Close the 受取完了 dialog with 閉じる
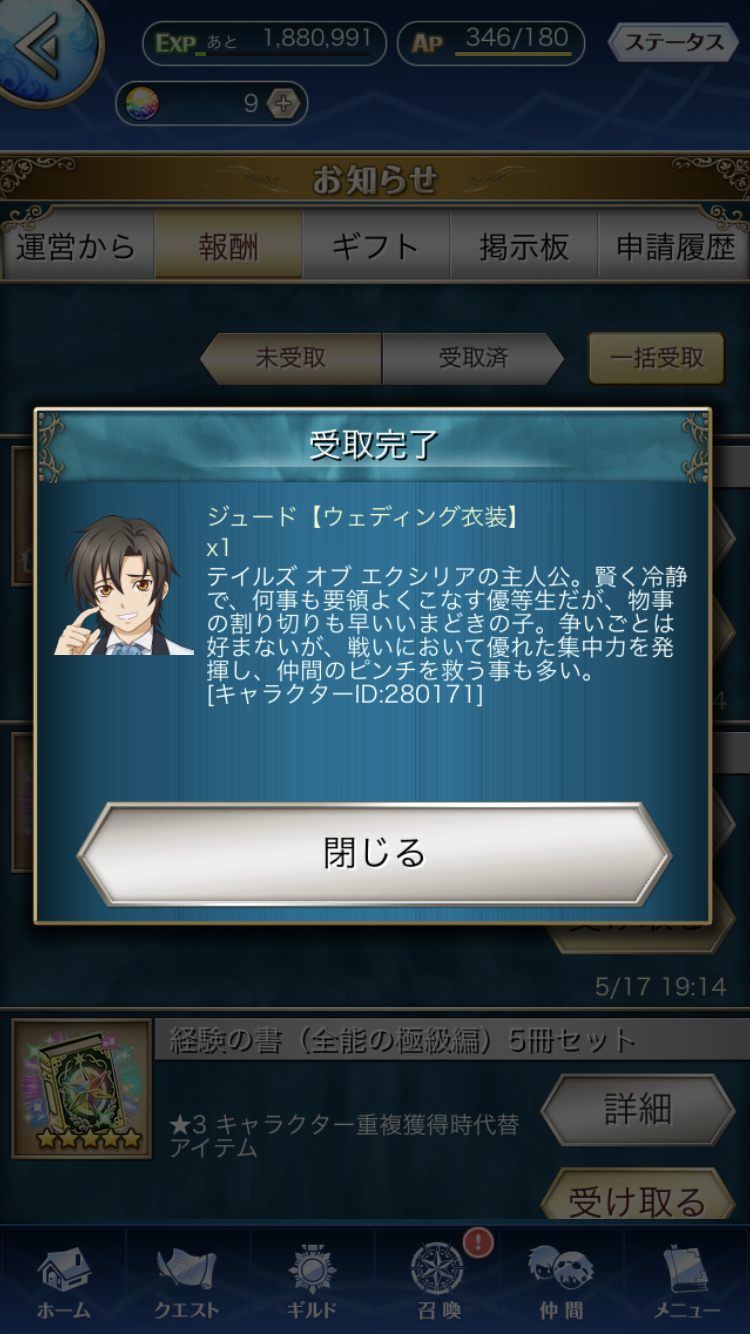 tap(374, 853)
